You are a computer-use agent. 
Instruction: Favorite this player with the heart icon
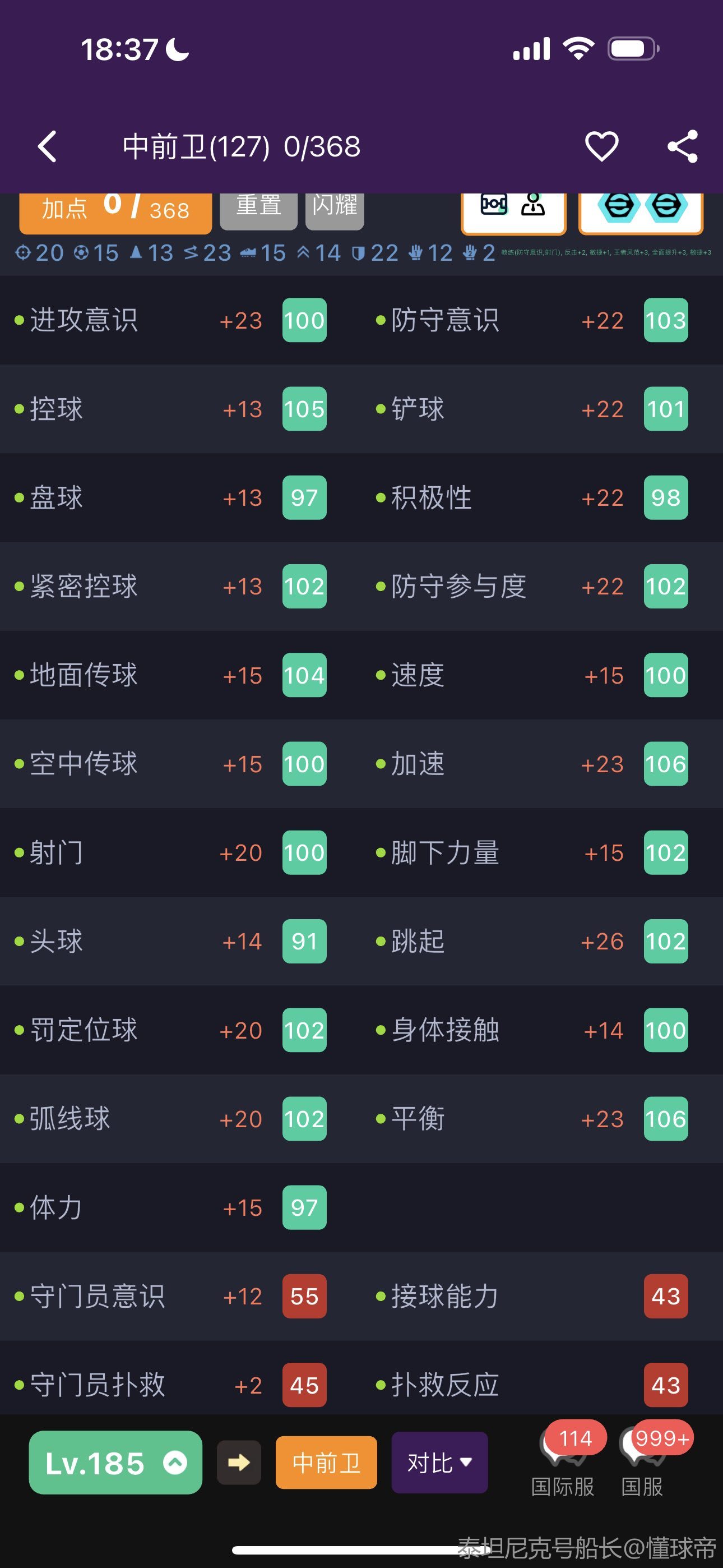pyautogui.click(x=601, y=147)
